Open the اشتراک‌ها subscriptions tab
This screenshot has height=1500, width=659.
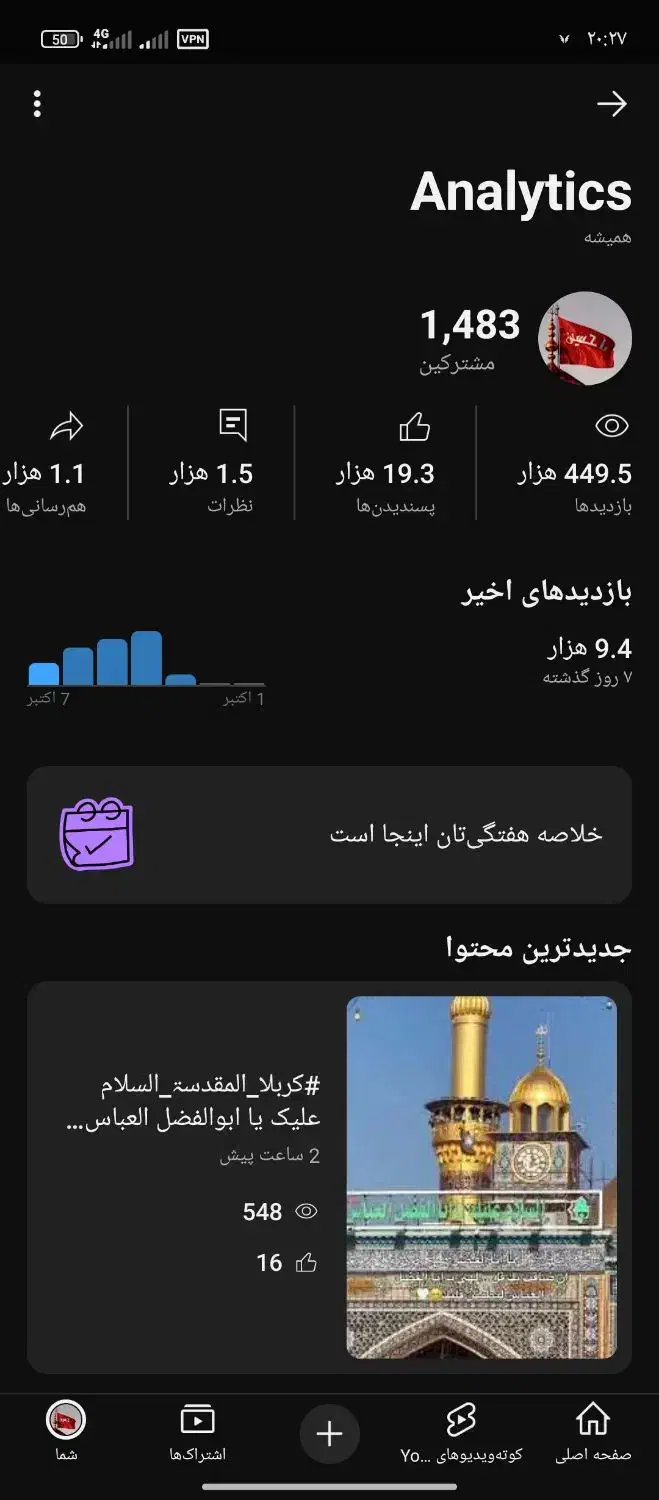pos(198,1431)
